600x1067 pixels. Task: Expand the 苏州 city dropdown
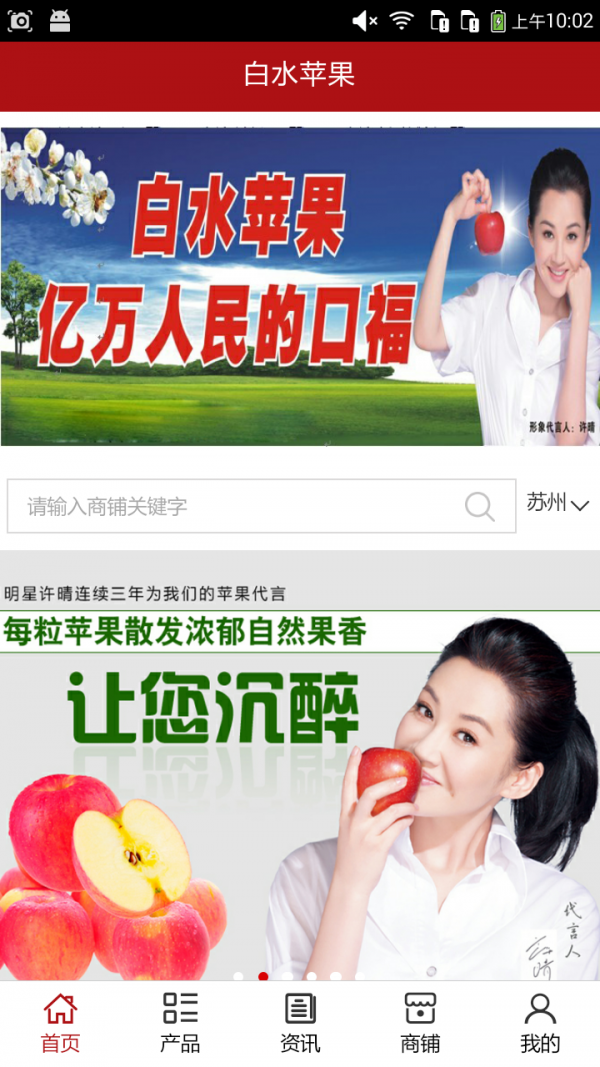[558, 504]
